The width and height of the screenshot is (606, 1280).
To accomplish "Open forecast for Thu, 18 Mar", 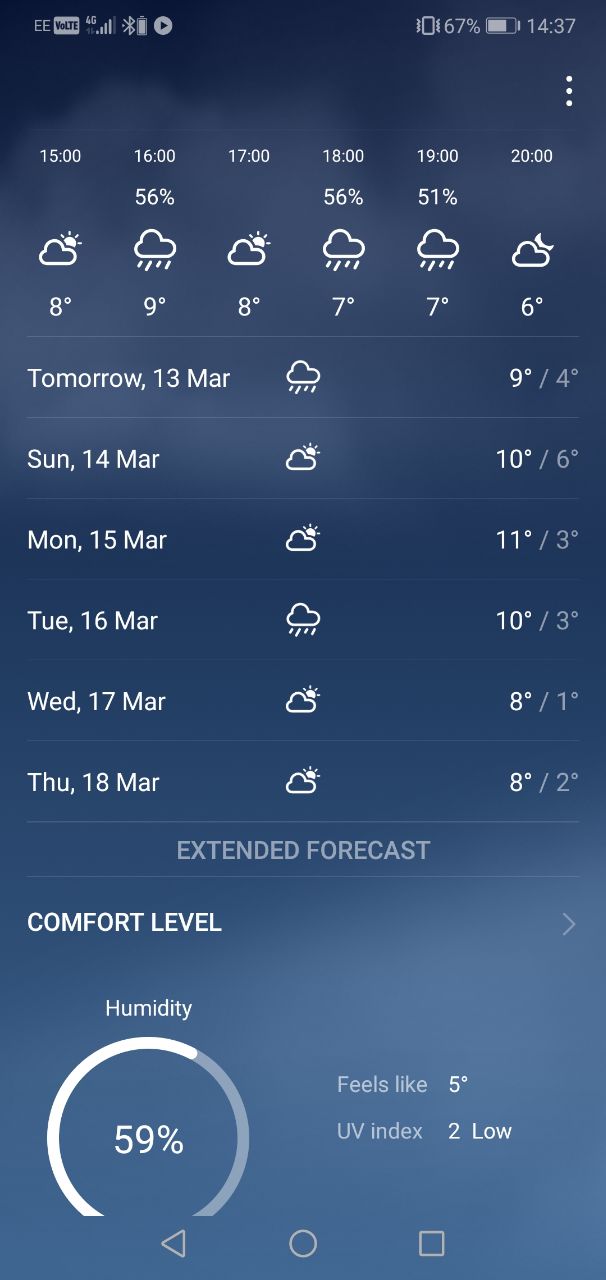I will [303, 782].
